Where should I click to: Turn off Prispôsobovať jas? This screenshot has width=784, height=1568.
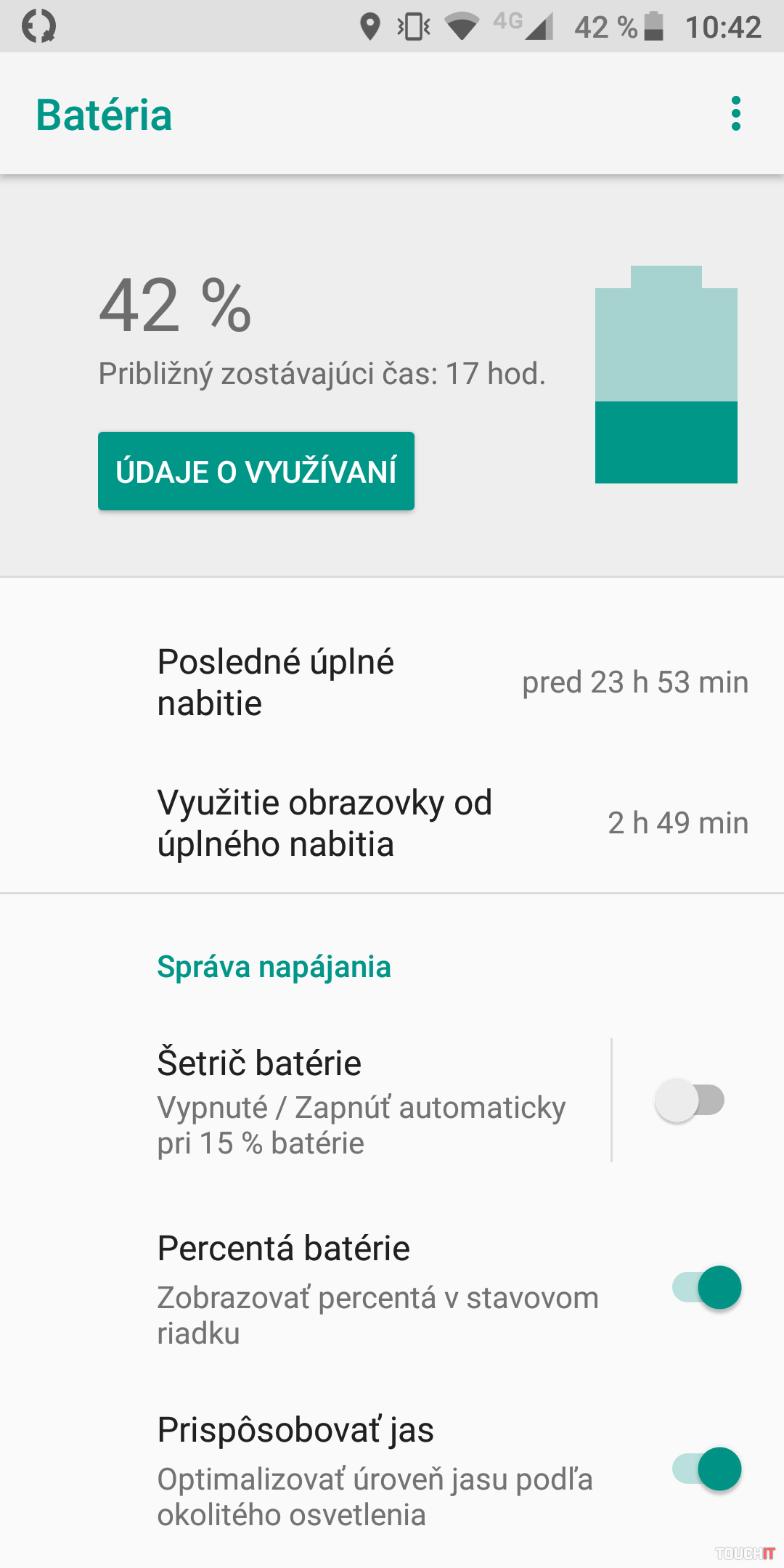(706, 1469)
